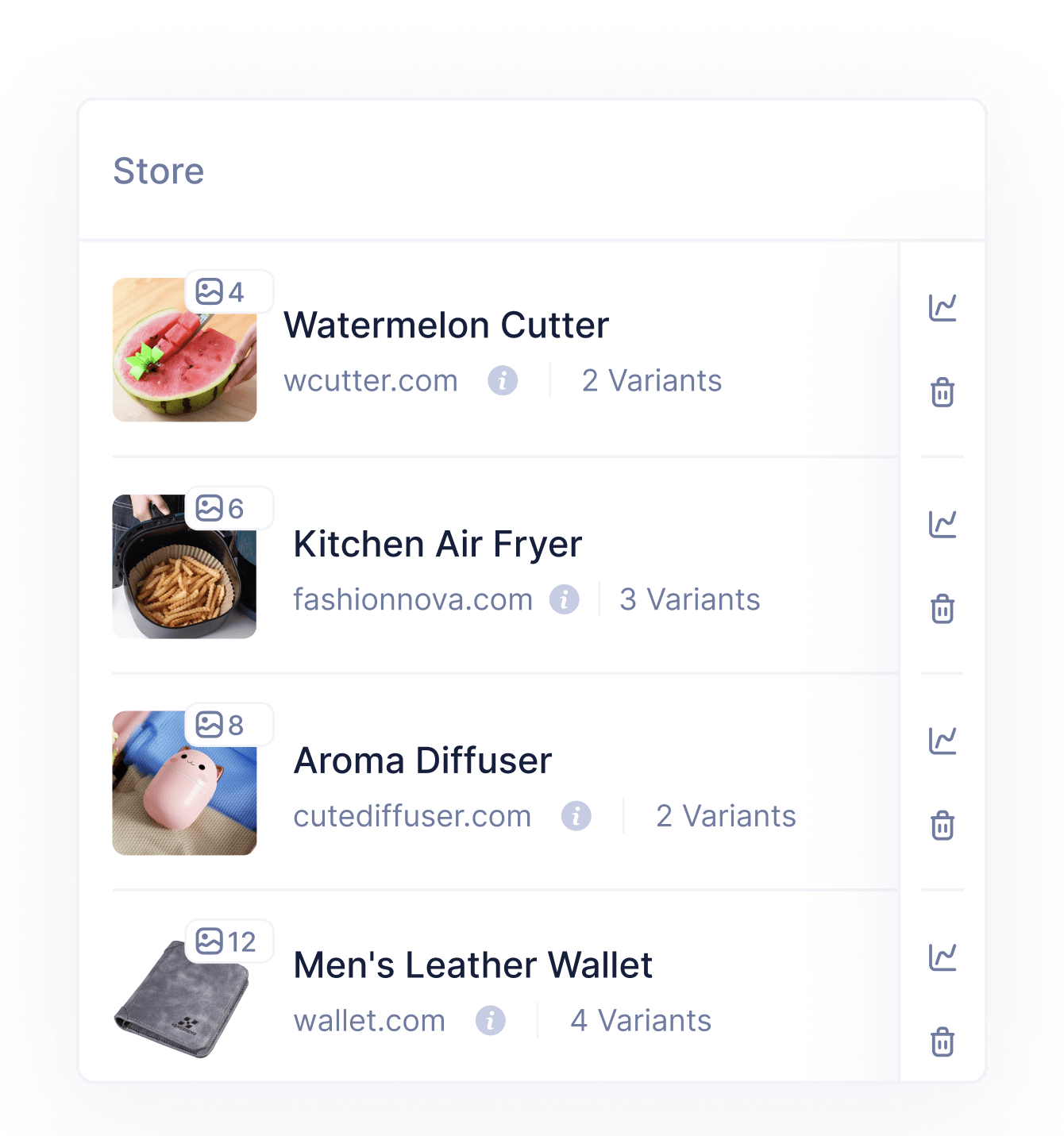The width and height of the screenshot is (1064, 1136).
Task: View info about wallet.com
Action: (491, 1020)
